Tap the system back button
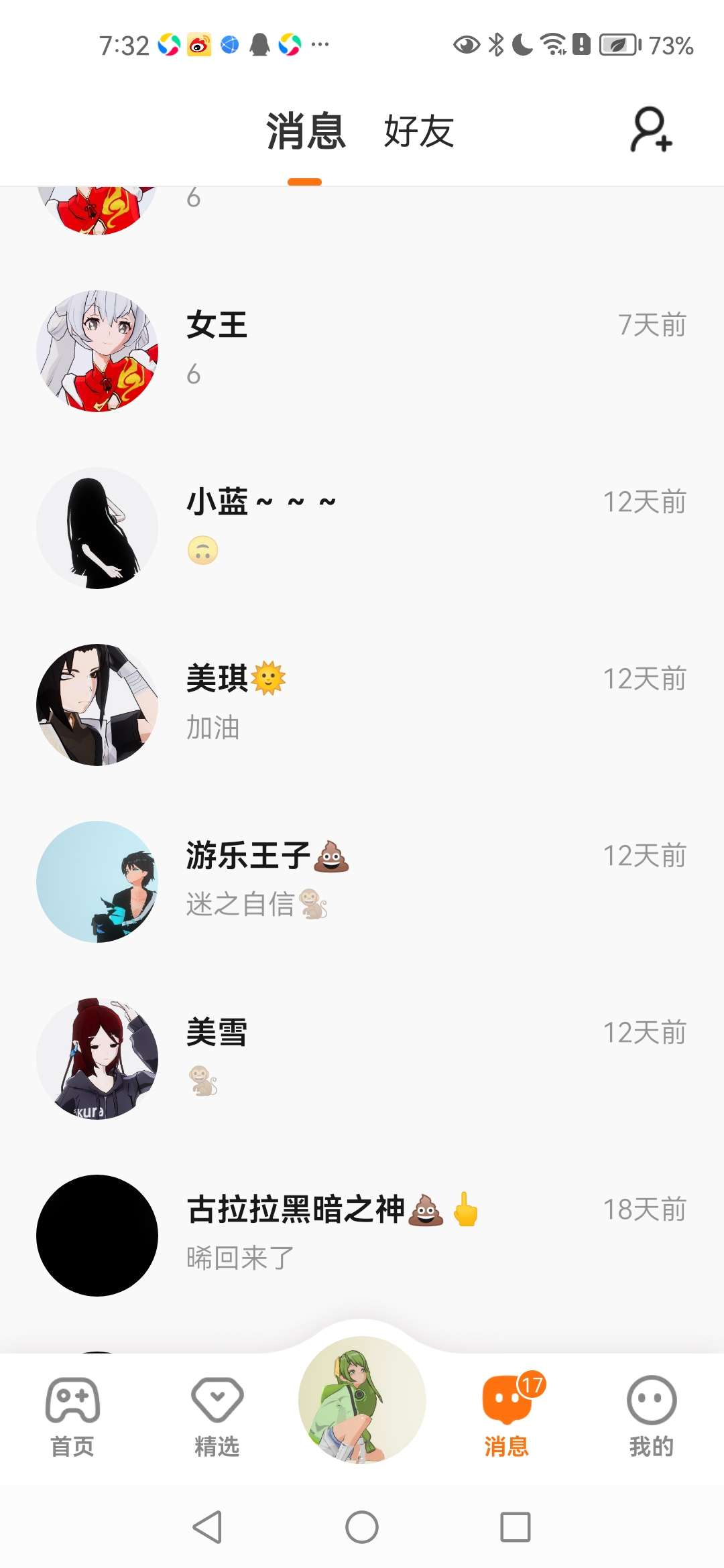The width and height of the screenshot is (724, 1568). click(208, 1527)
